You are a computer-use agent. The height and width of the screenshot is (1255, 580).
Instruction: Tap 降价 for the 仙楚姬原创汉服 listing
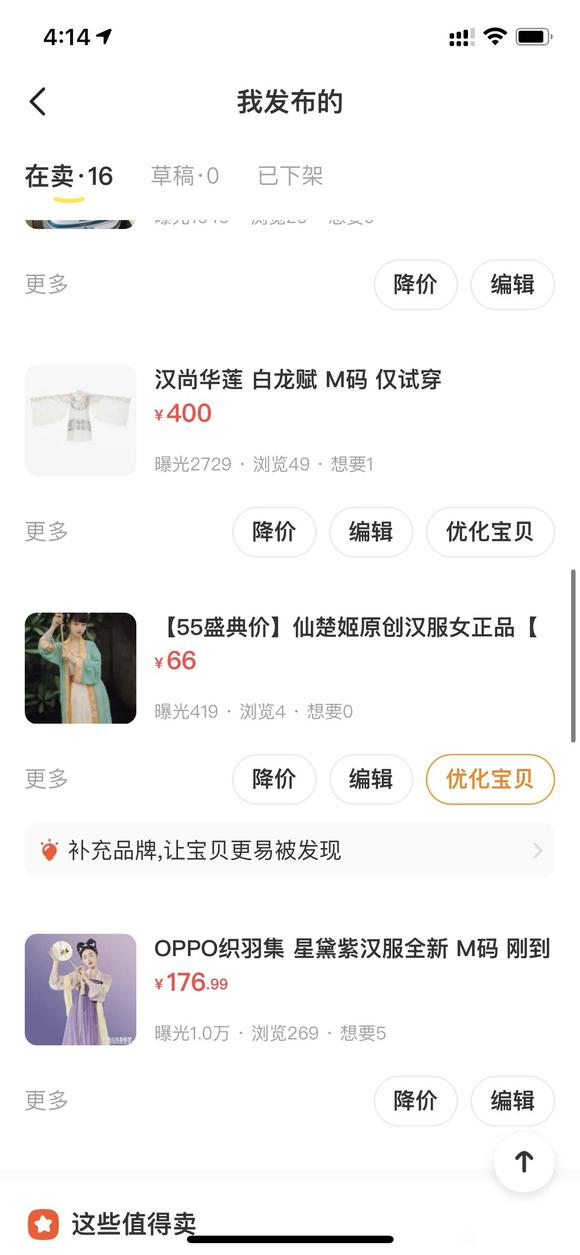[274, 779]
